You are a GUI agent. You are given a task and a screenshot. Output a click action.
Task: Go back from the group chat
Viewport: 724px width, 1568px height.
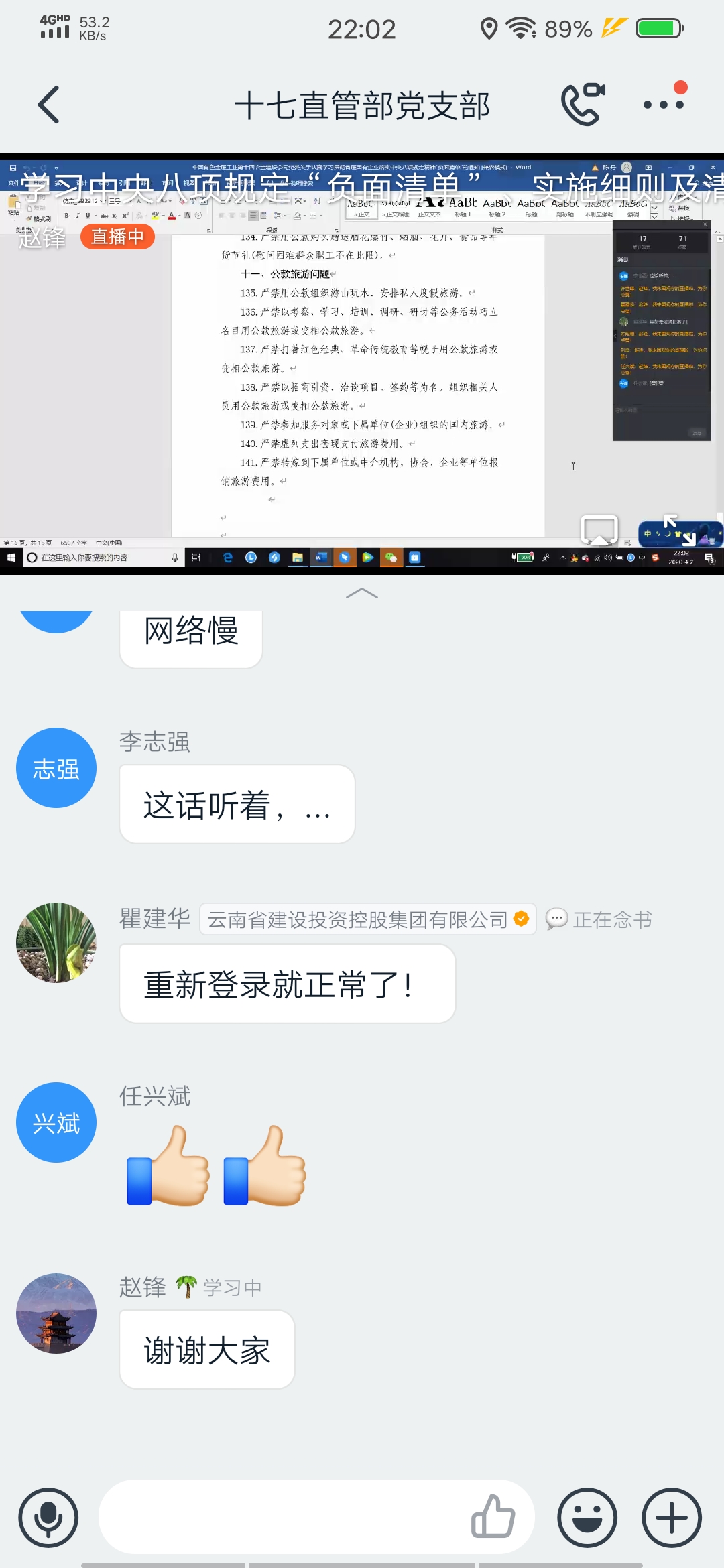[49, 105]
